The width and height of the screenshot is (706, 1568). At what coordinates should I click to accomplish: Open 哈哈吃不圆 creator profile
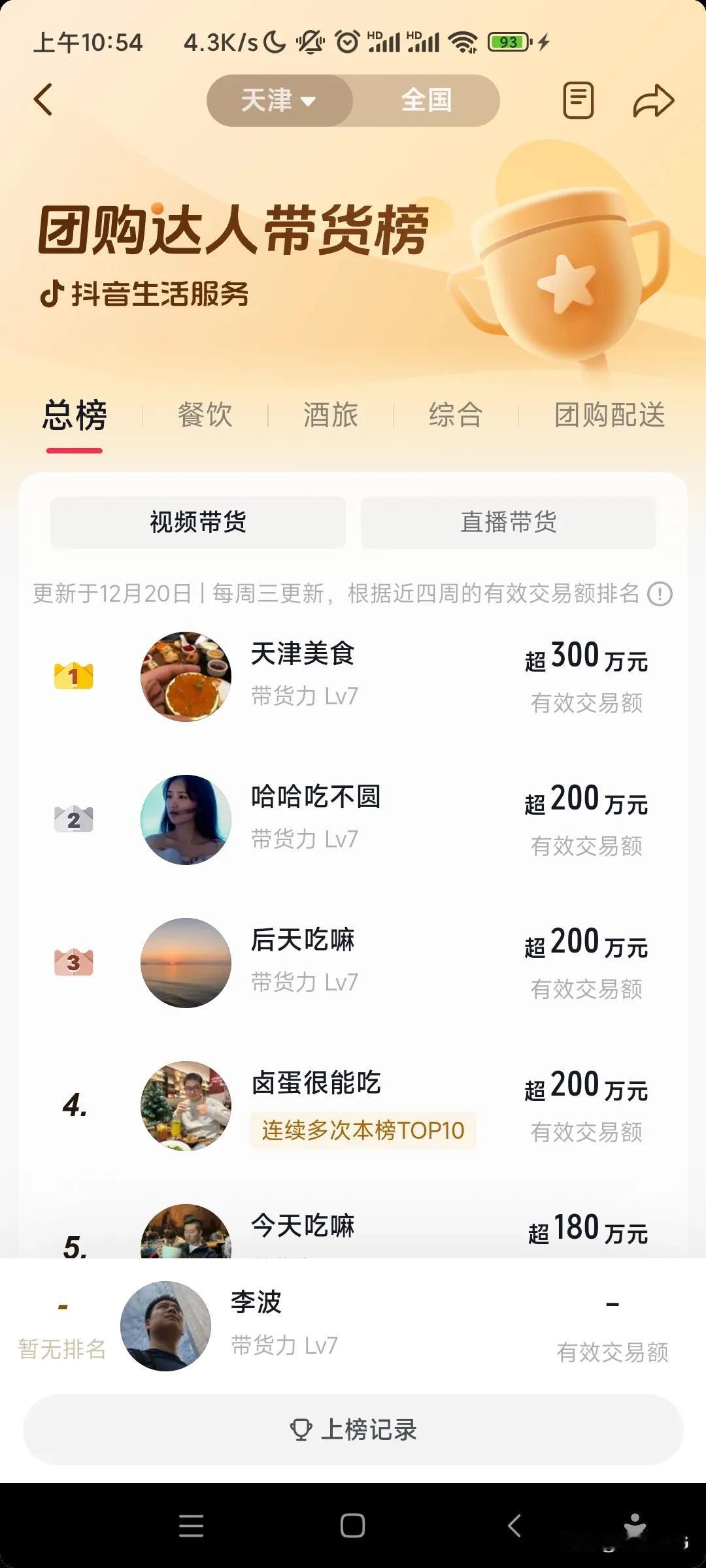(x=316, y=797)
